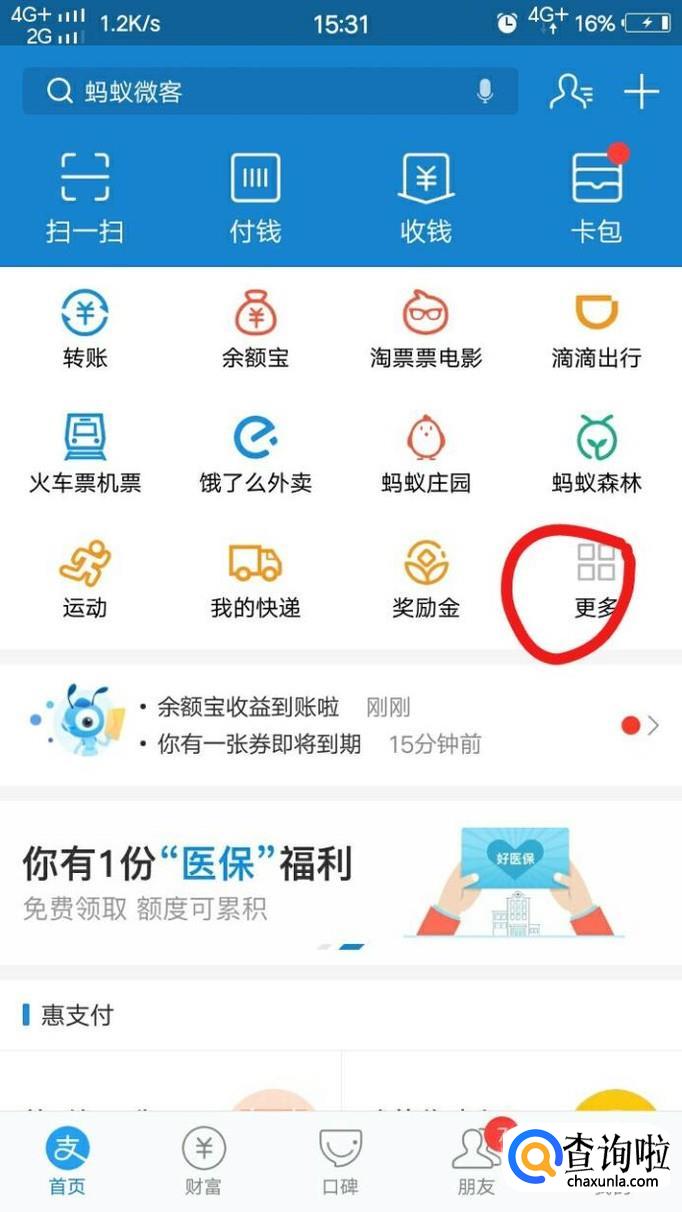The width and height of the screenshot is (682, 1212).
Task: Open the 蚂蚁微客 search box
Action: (250, 92)
